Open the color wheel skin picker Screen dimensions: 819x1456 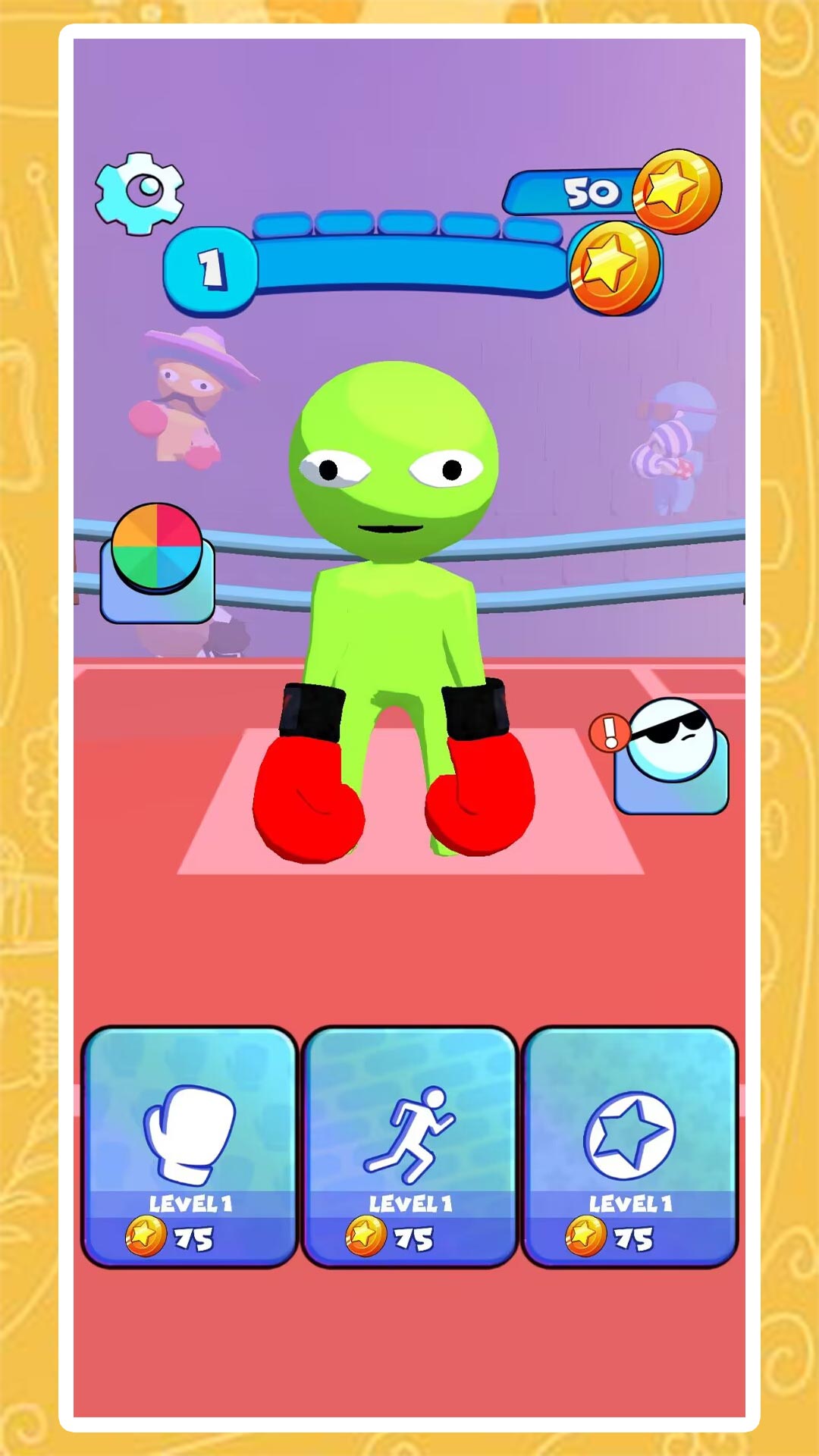(157, 563)
